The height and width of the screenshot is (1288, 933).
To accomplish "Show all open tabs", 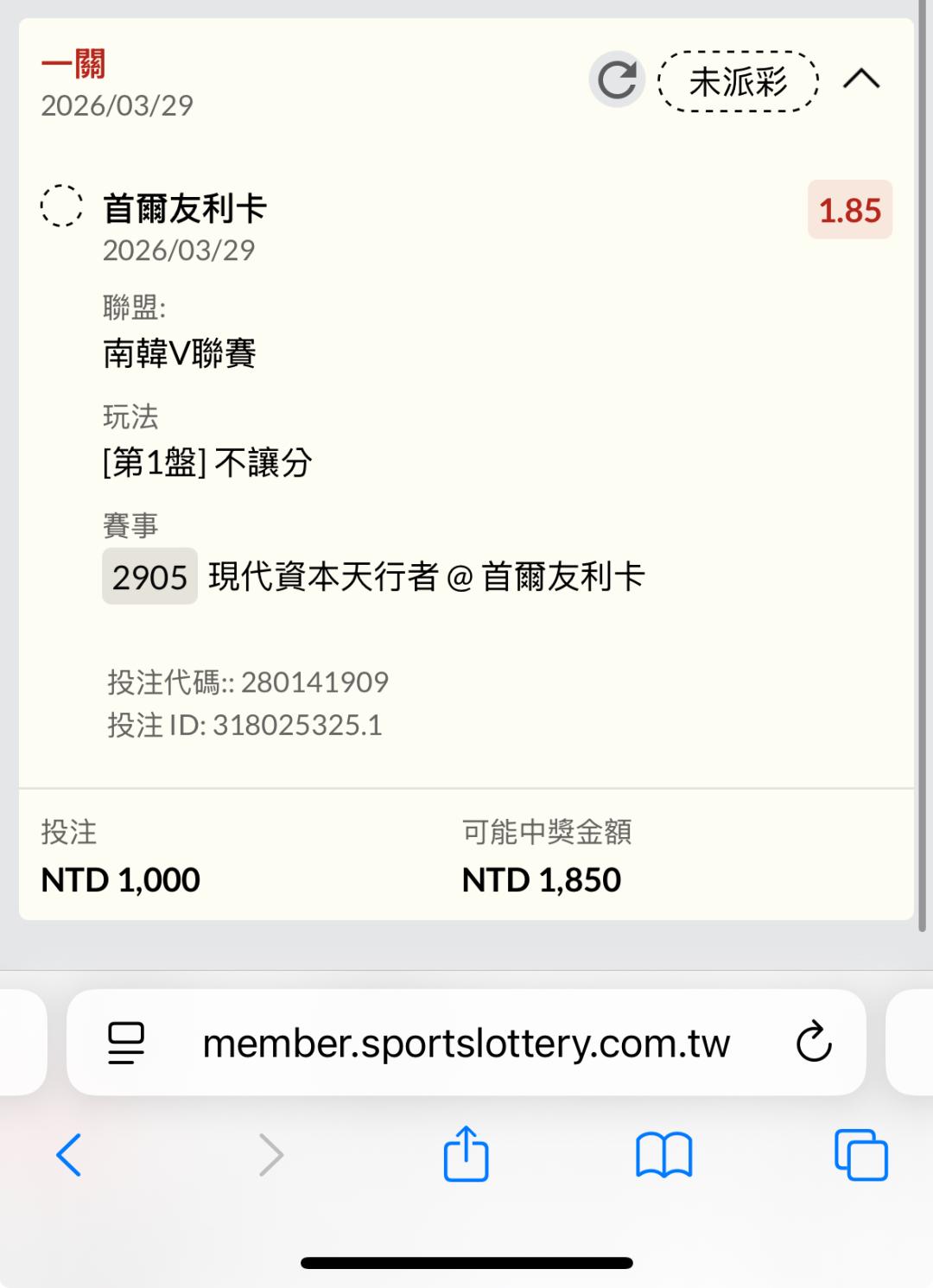I will [860, 1155].
